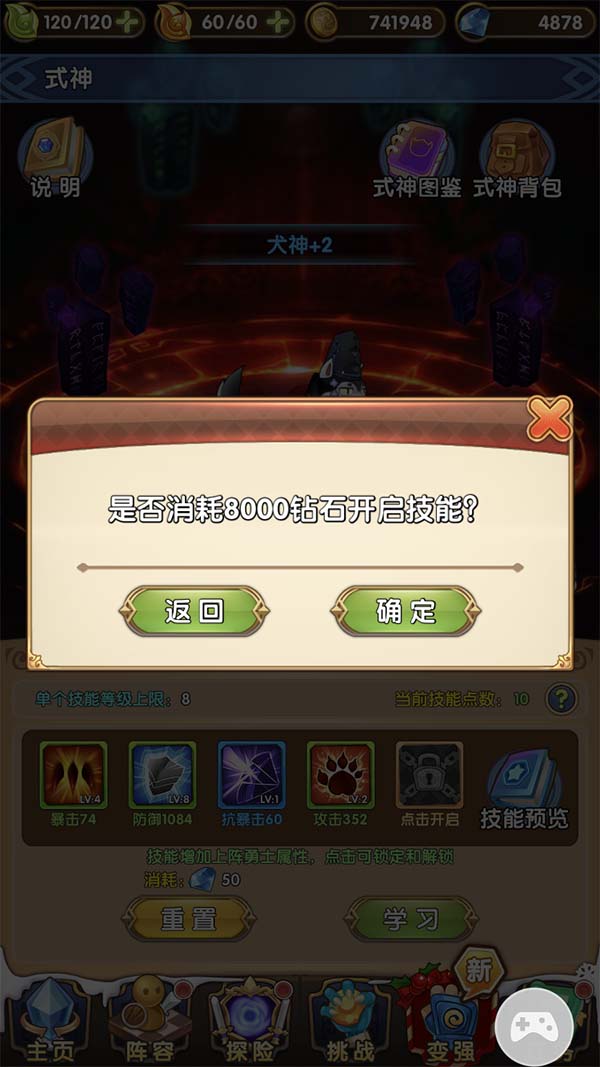Select the 防御1084 skill
Viewport: 600px width, 1067px height.
163,785
